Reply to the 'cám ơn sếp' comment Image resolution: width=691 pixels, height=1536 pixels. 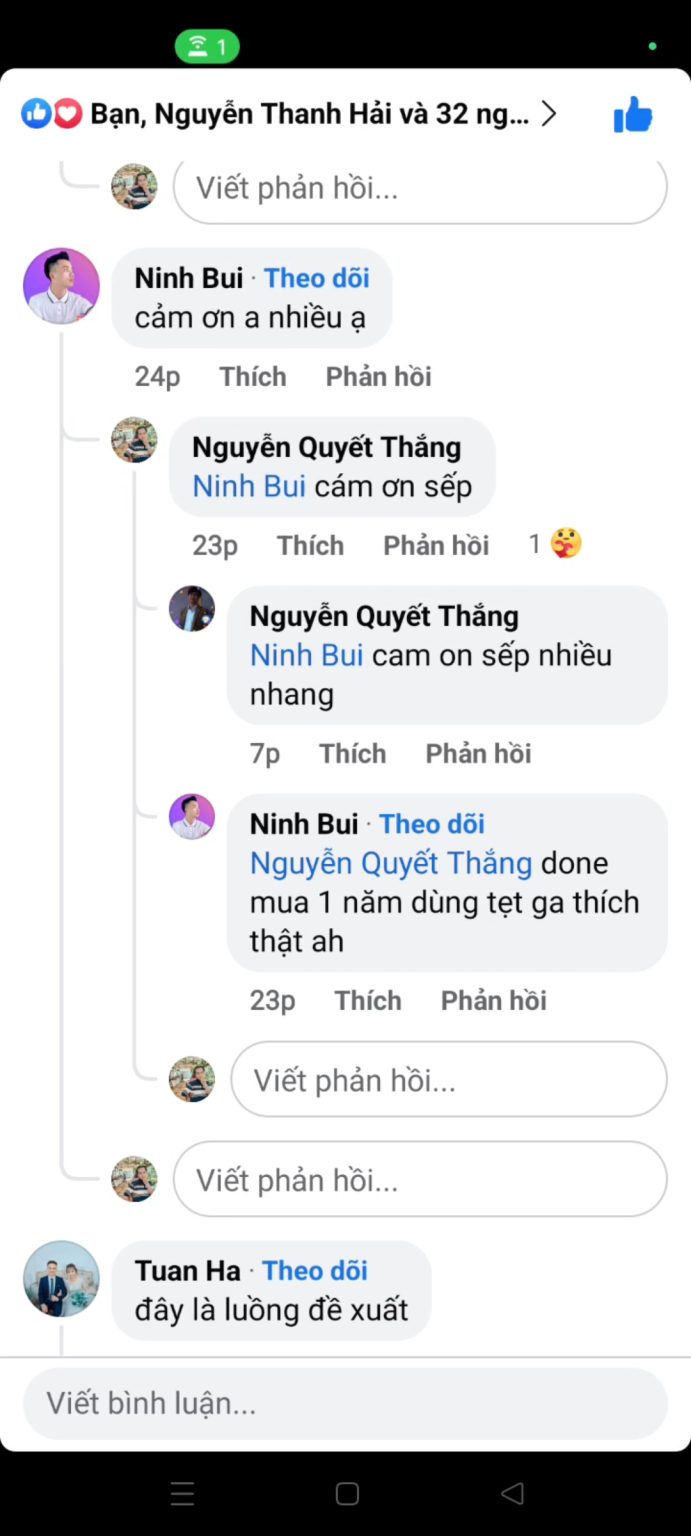coord(436,545)
